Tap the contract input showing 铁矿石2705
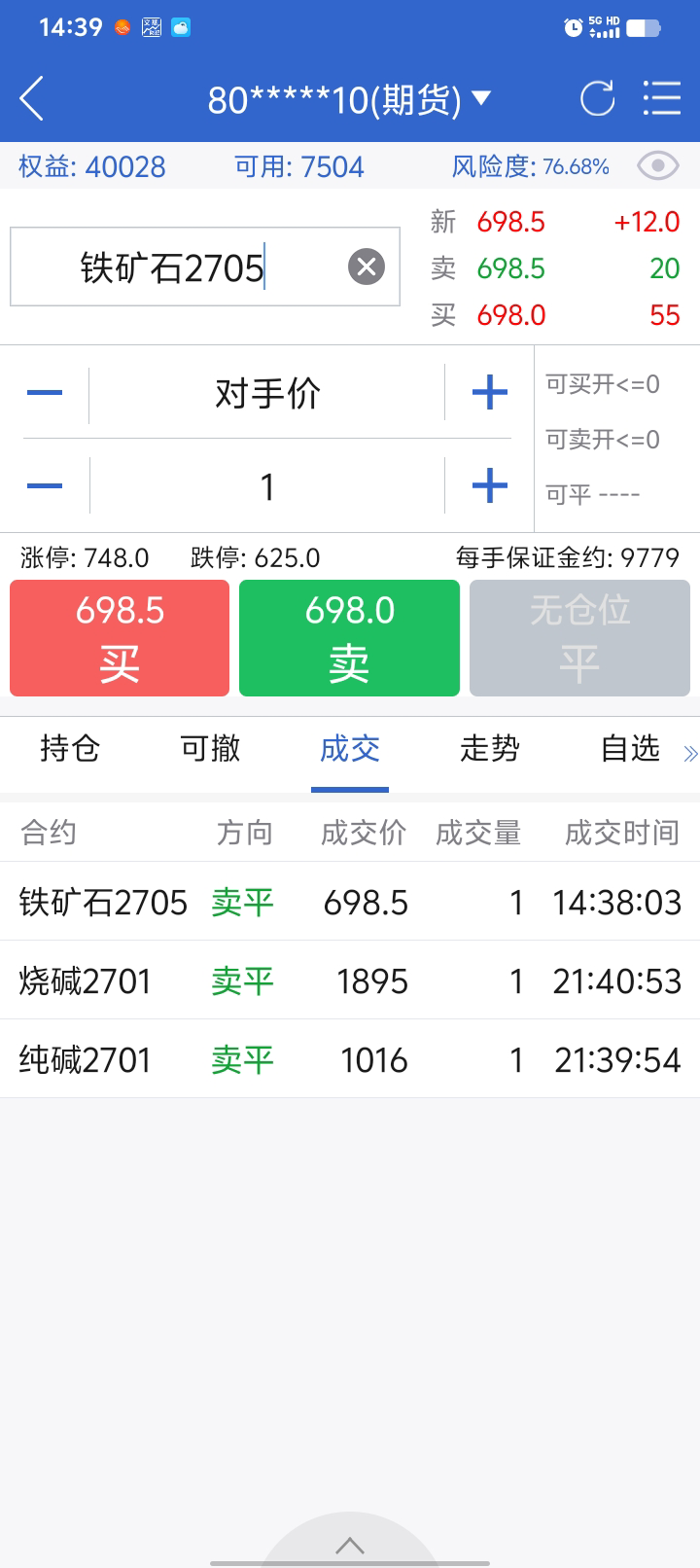700x1568 pixels. [x=205, y=267]
